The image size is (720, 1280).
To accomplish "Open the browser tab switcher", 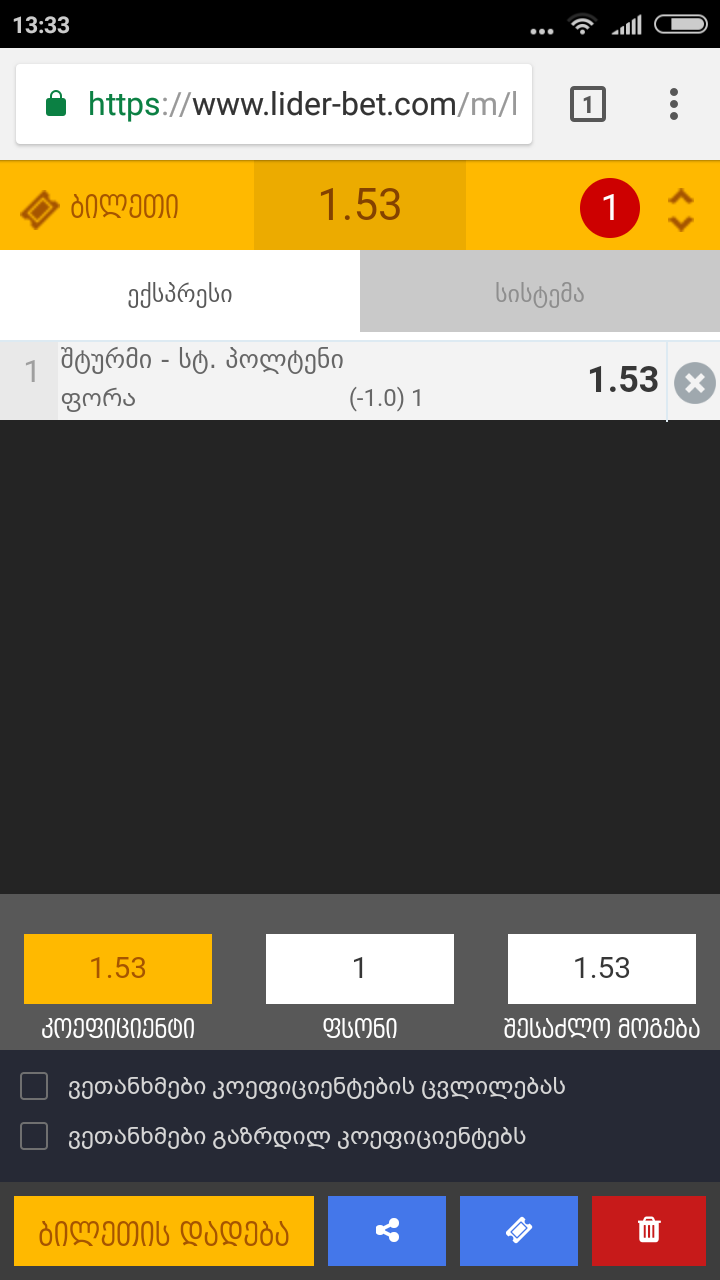I will pos(588,104).
